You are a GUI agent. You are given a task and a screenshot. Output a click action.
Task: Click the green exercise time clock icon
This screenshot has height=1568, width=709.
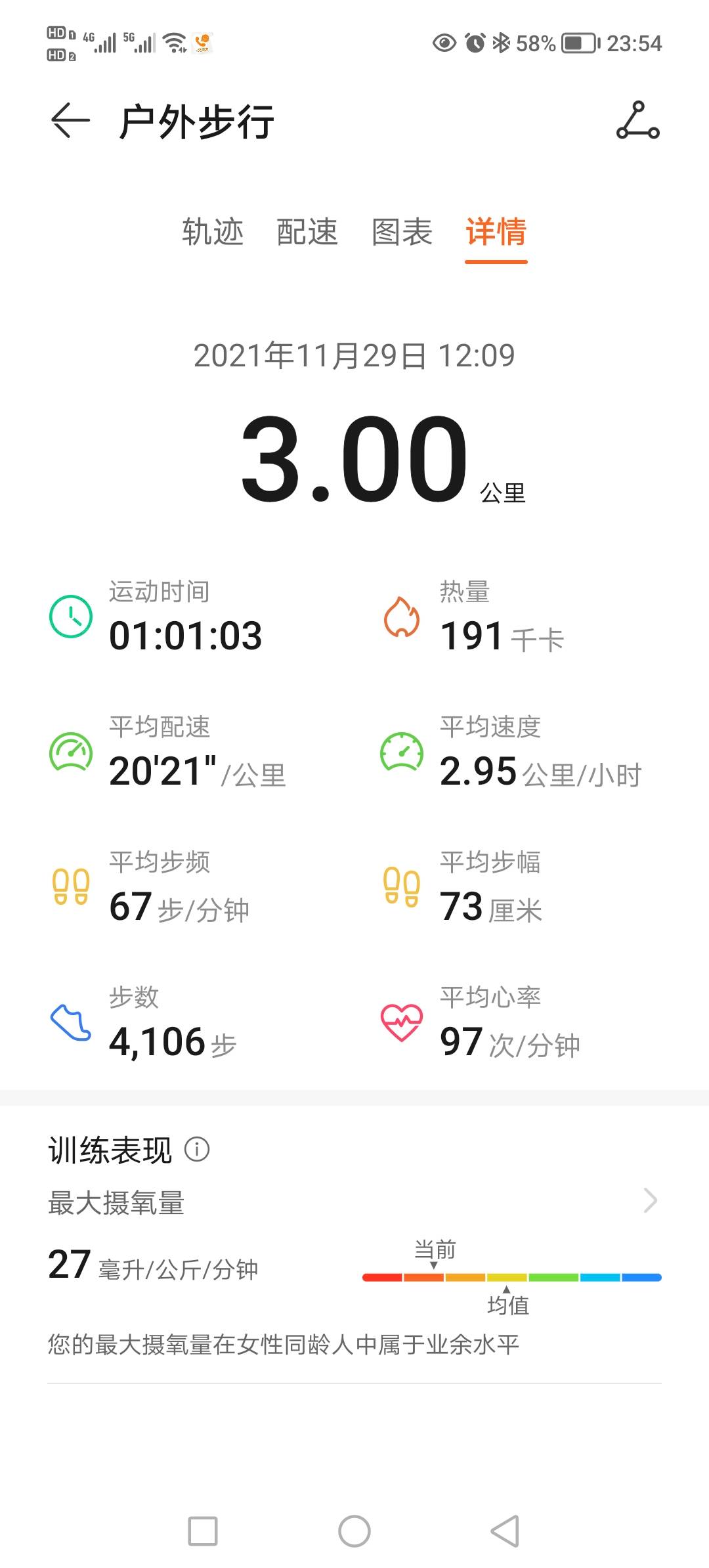click(70, 617)
